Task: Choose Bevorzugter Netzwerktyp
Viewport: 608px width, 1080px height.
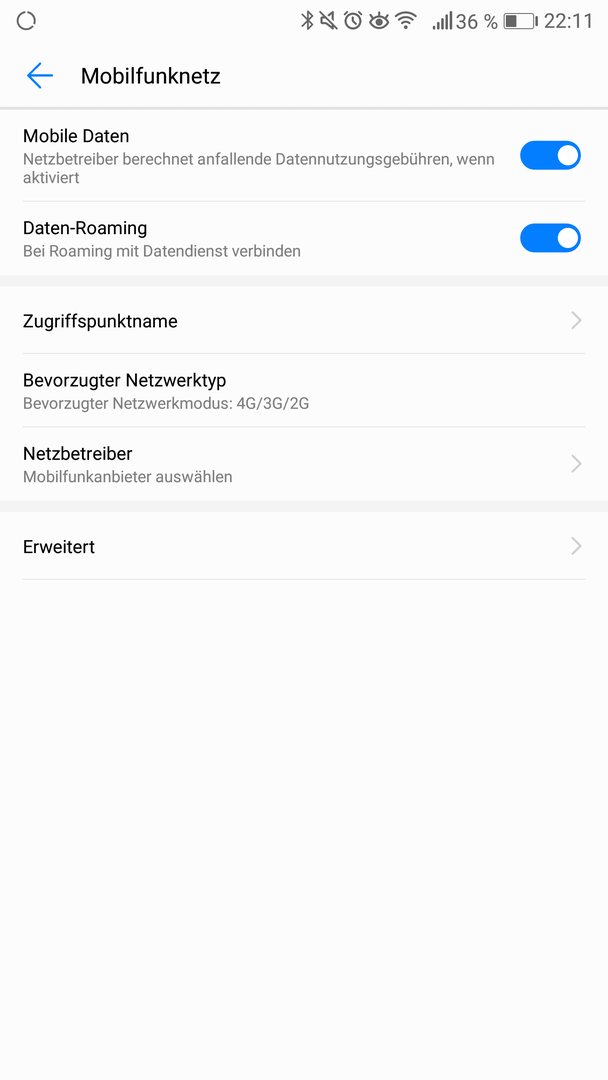Action: click(304, 391)
